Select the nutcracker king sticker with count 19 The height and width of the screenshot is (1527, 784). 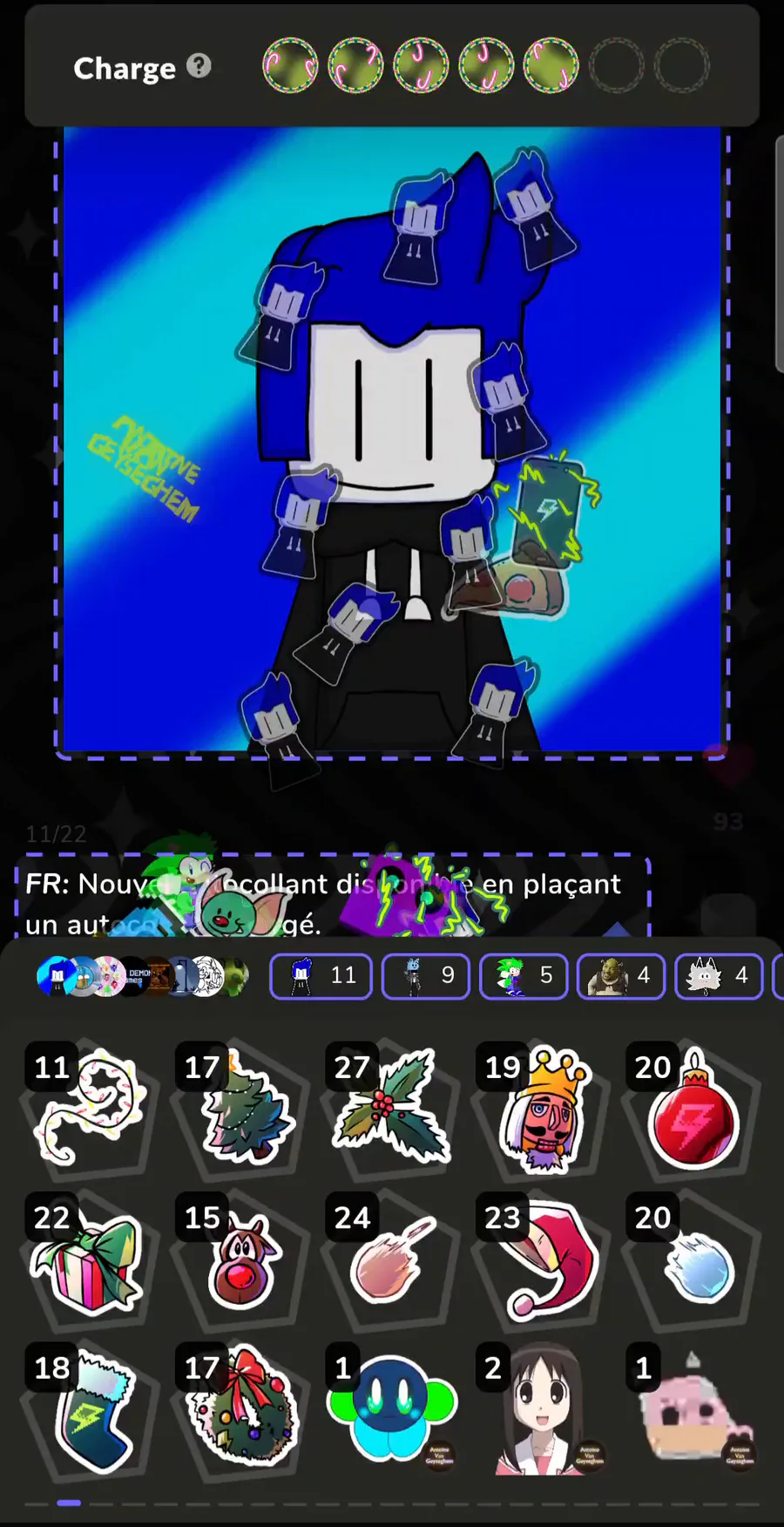point(542,1109)
